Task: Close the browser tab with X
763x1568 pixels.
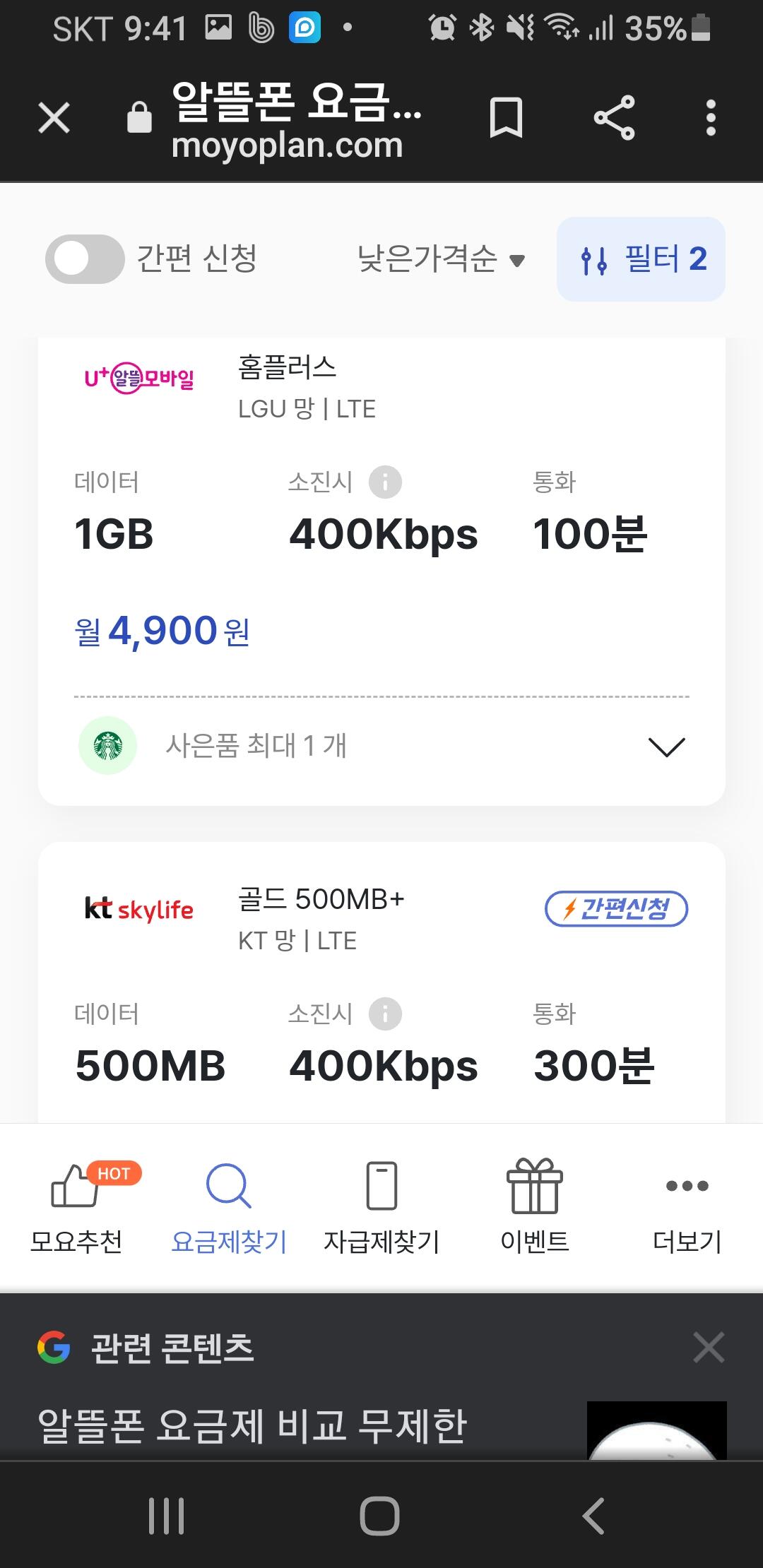Action: [54, 117]
